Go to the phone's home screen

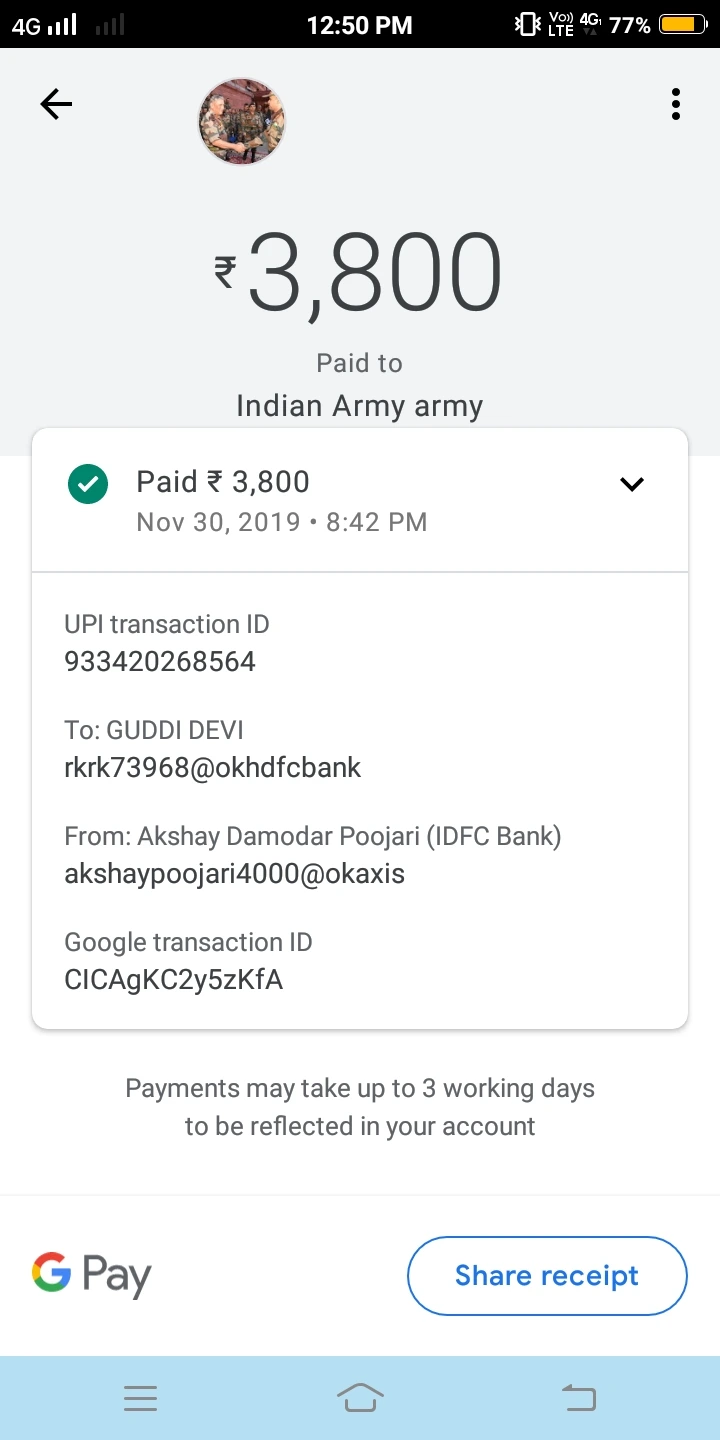pyautogui.click(x=360, y=1398)
